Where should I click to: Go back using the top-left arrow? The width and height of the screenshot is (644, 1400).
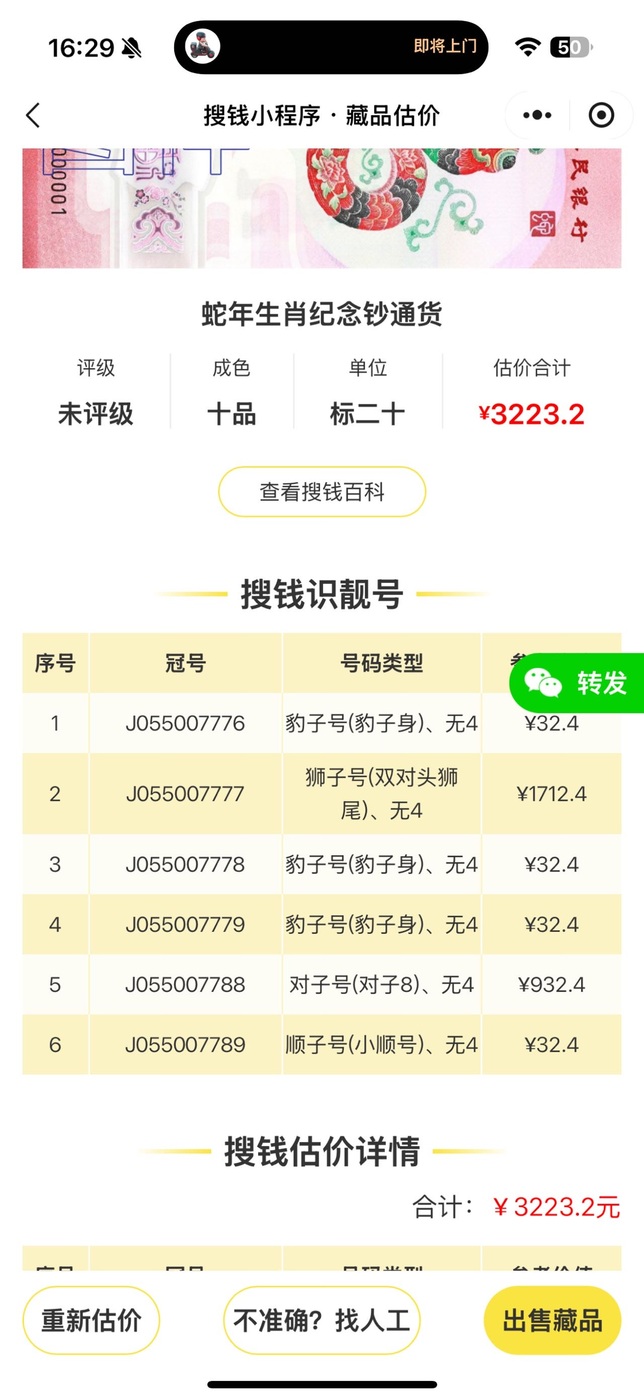(33, 115)
